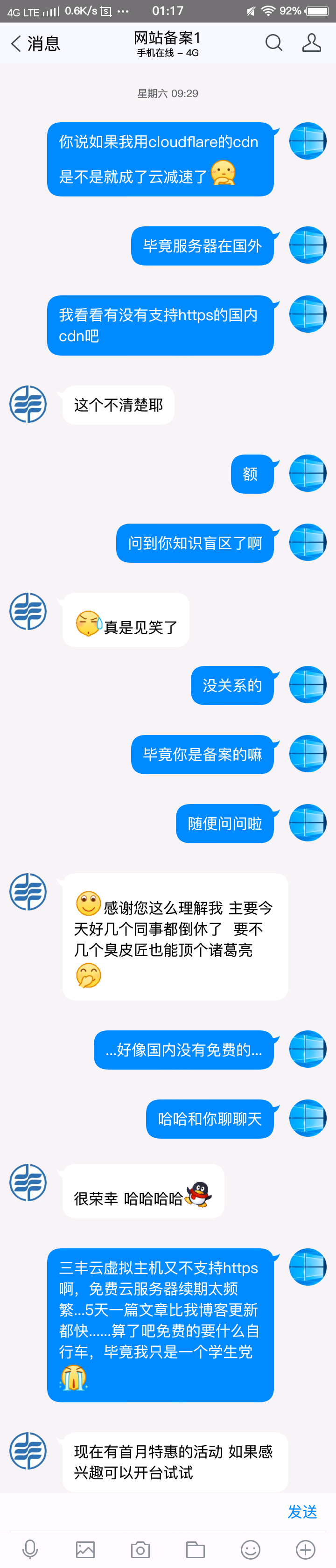
Task: Focus the message text input field
Action: click(x=140, y=1512)
